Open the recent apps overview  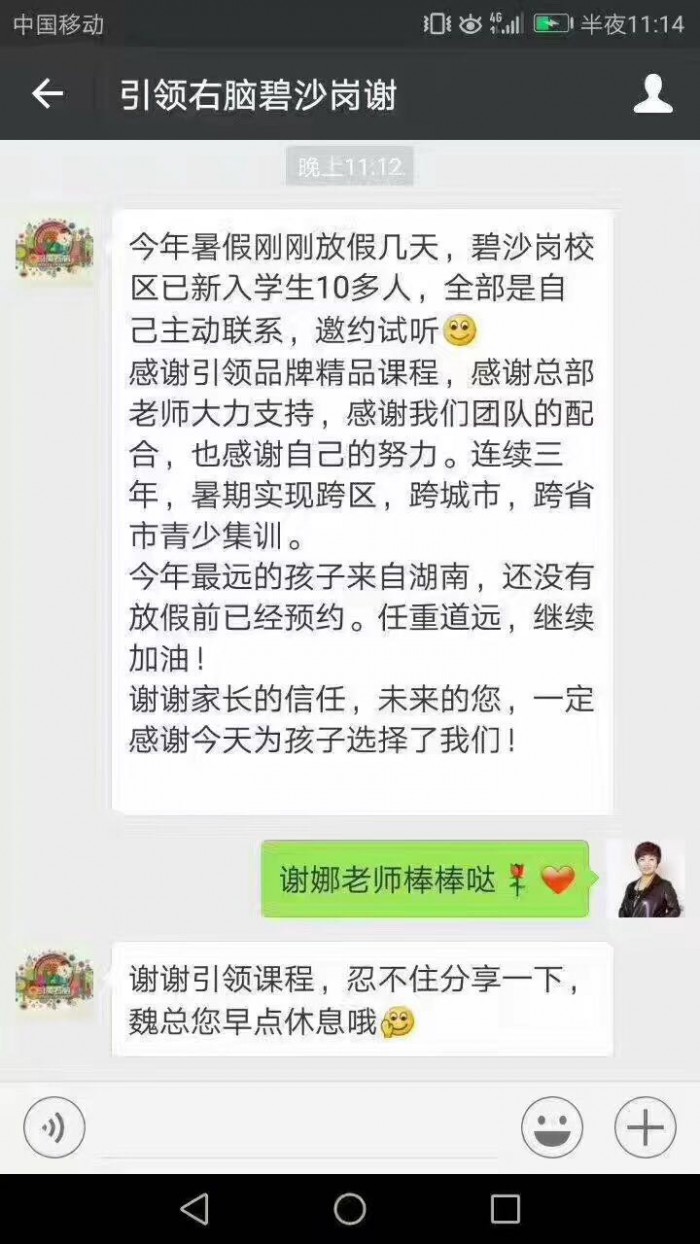click(505, 1208)
